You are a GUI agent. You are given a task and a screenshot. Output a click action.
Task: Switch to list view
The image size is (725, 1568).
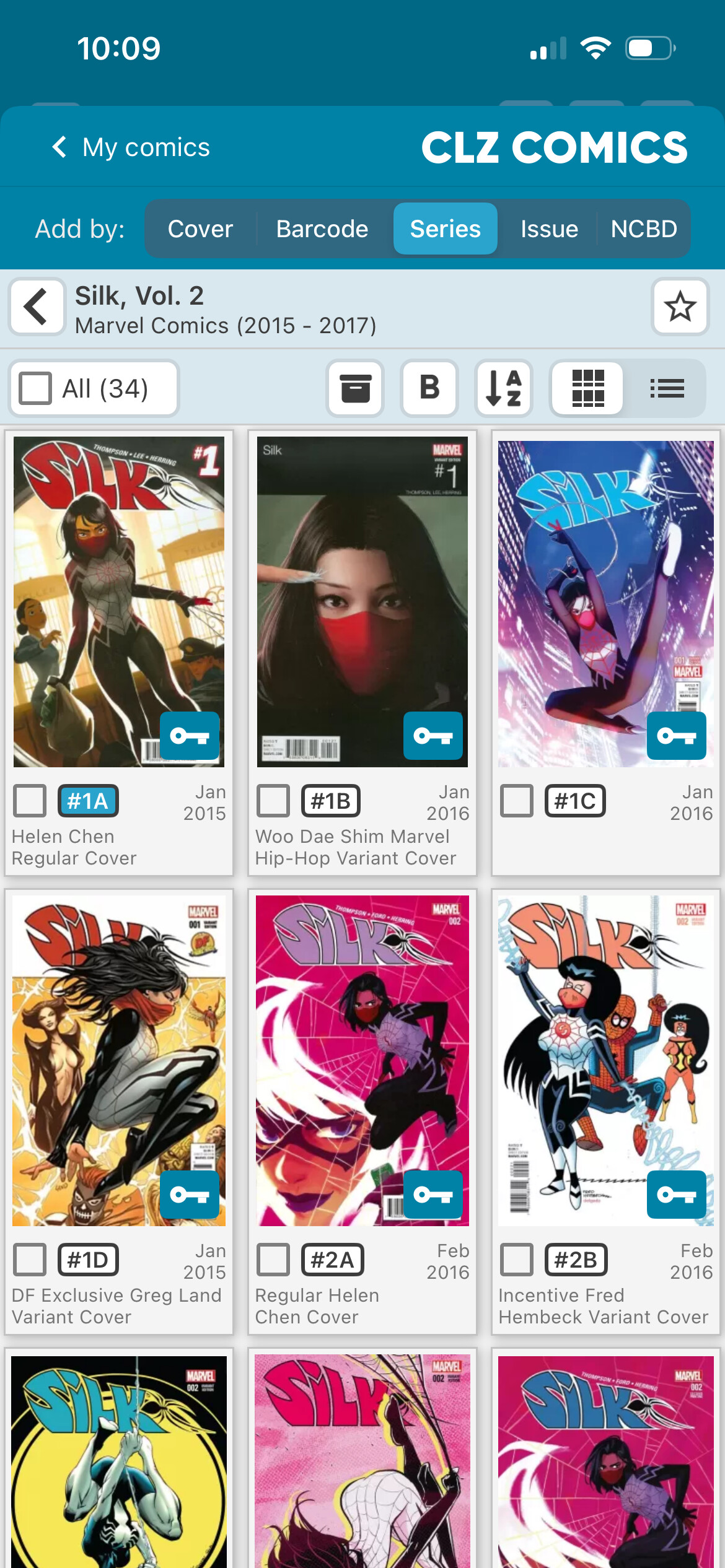(667, 389)
